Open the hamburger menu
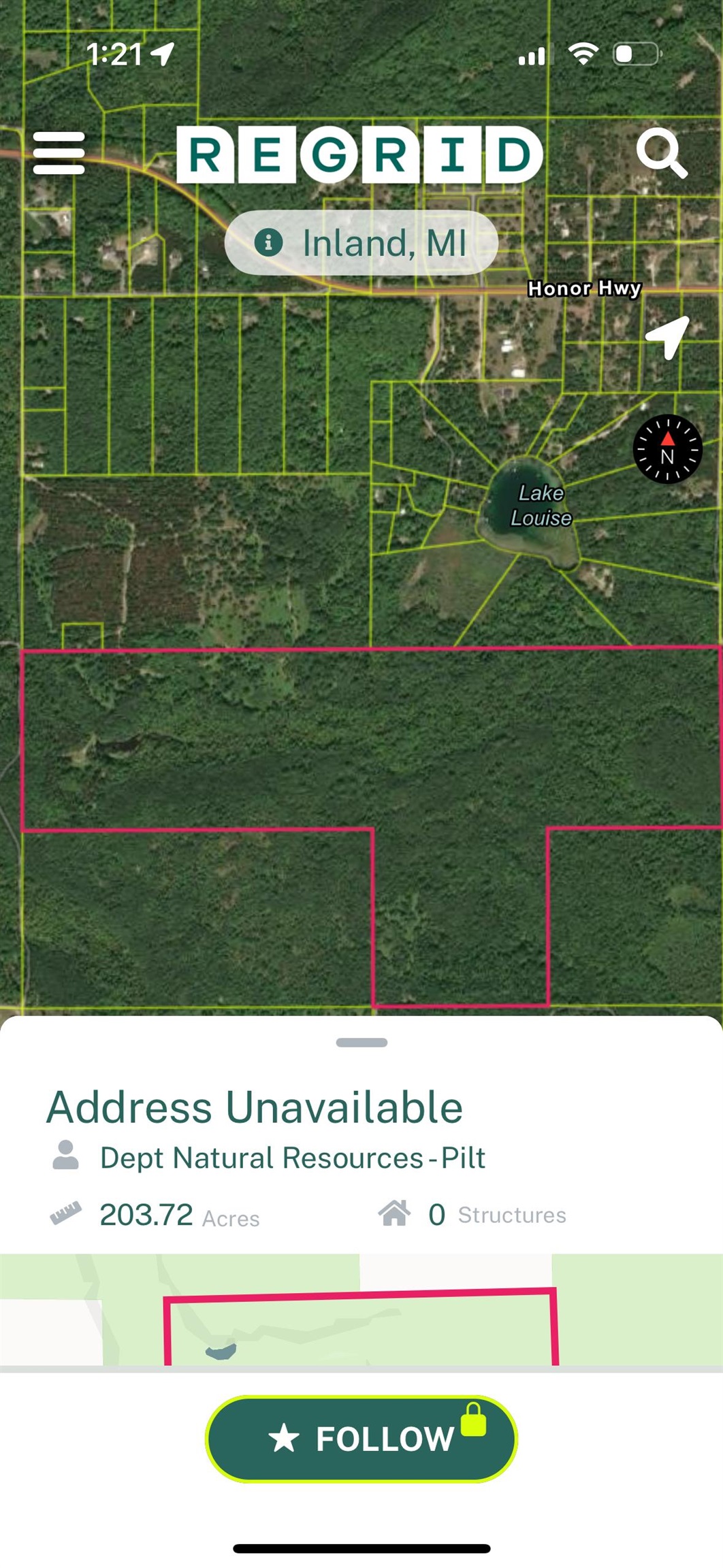Viewport: 723px width, 1568px height. [x=59, y=153]
